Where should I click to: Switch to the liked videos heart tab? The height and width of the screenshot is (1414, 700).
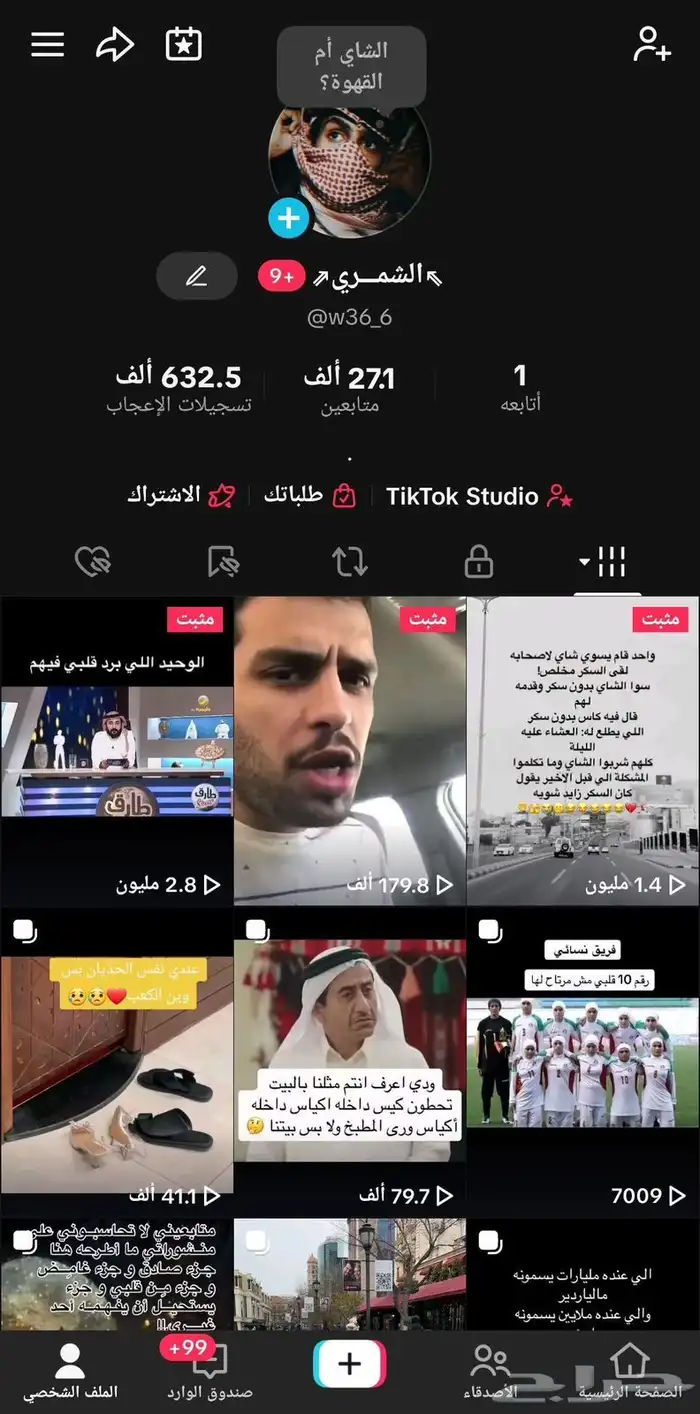(93, 563)
